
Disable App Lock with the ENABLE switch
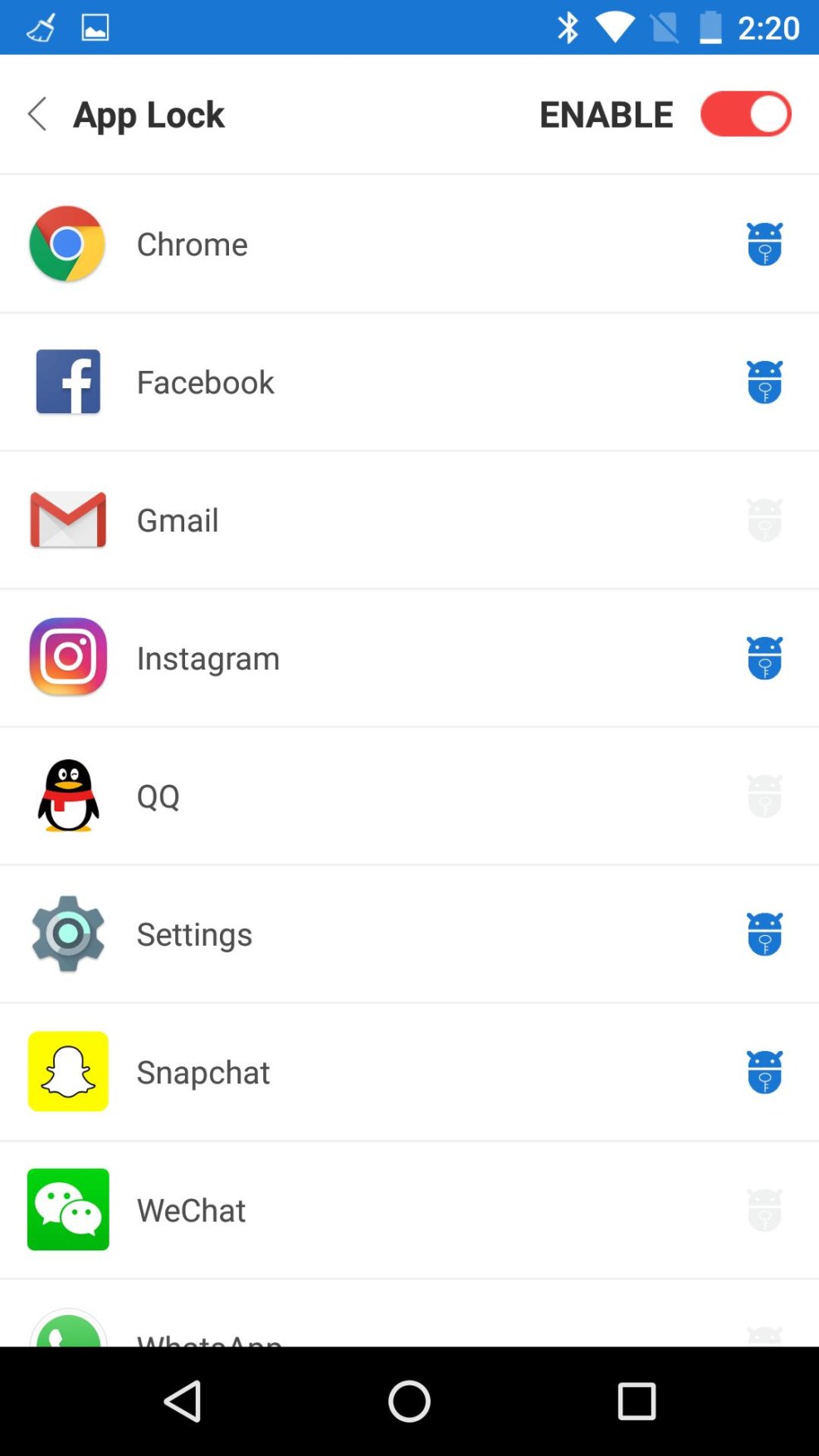tap(744, 114)
